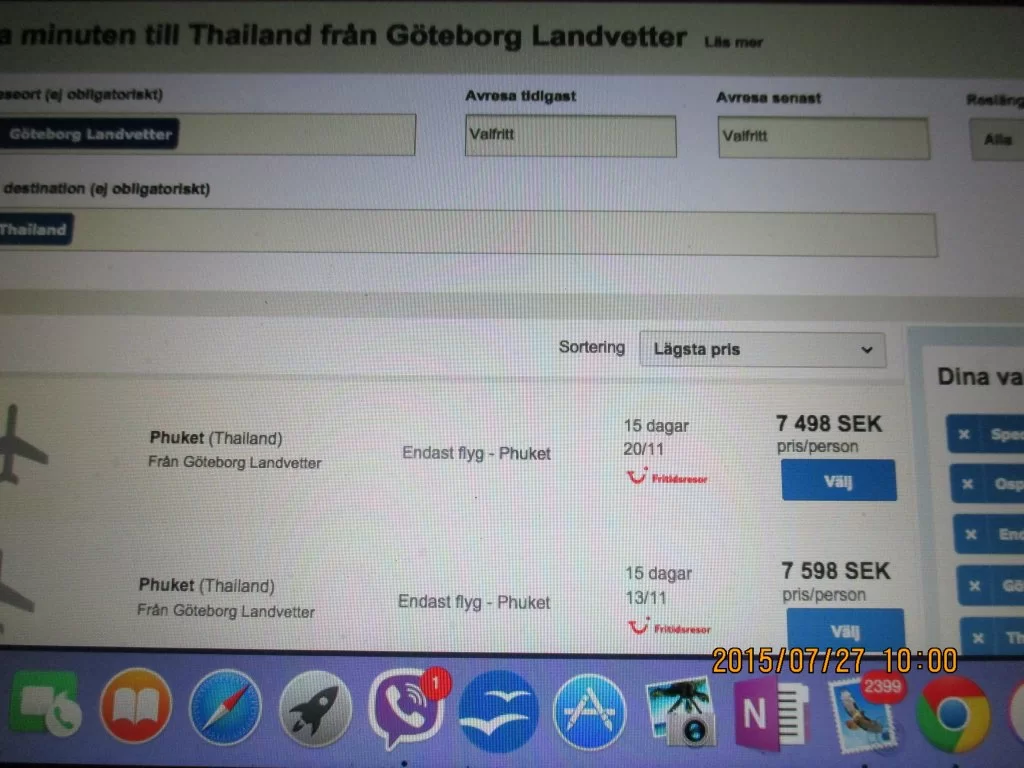Expand the Sortering dropdown showing Lägsta pris
1024x768 pixels.
(x=762, y=350)
